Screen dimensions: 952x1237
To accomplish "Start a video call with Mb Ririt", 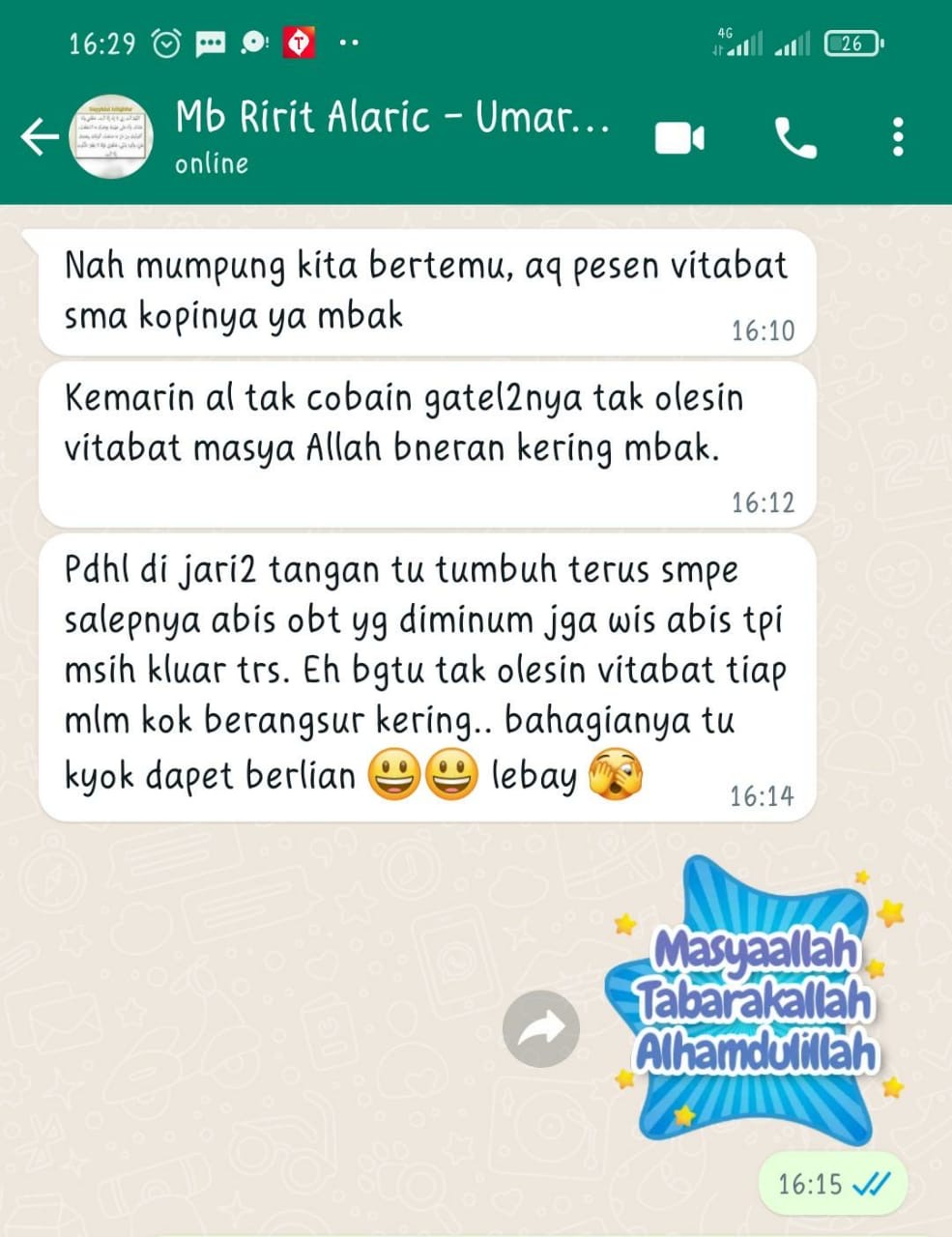I will click(679, 138).
